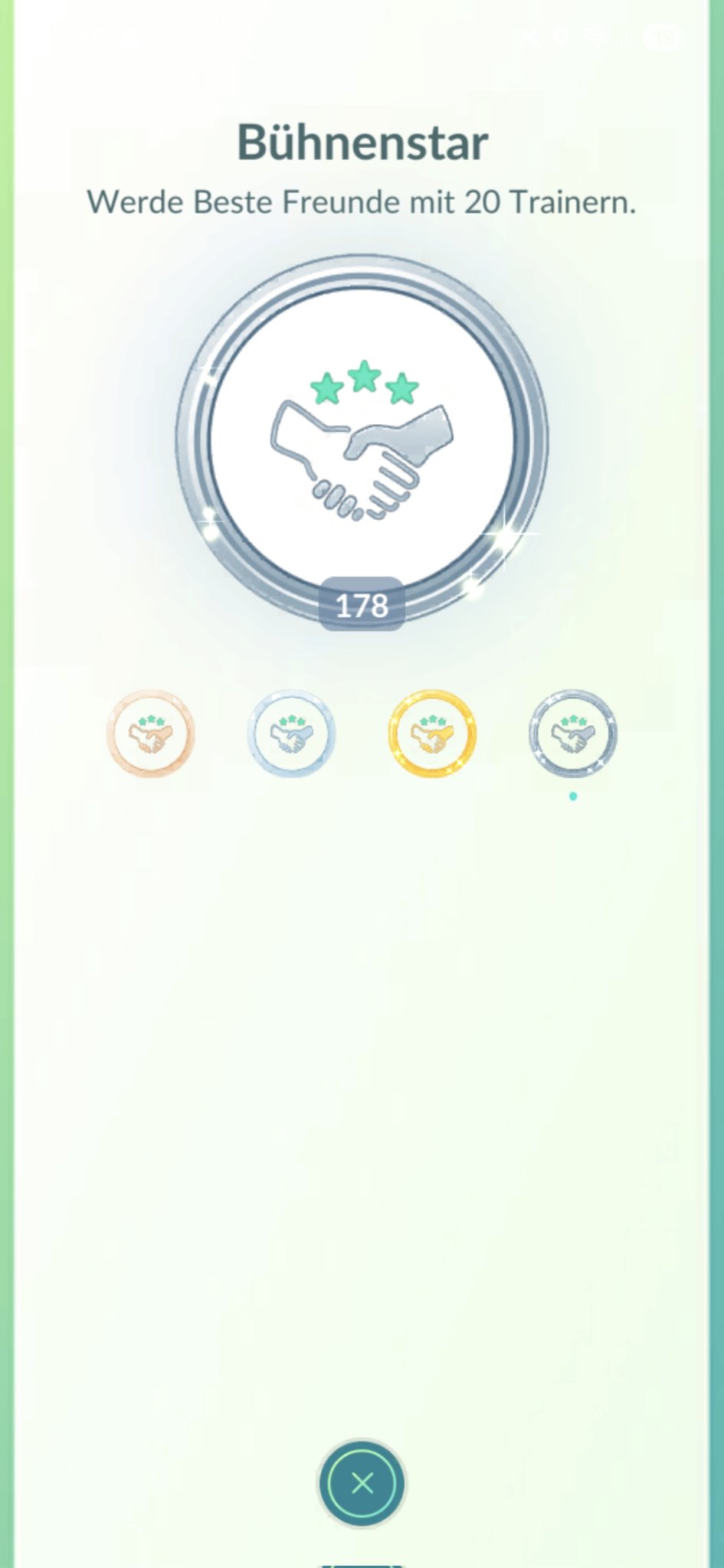Image resolution: width=724 pixels, height=1568 pixels.
Task: Close the Bühnenstar medal screen
Action: point(362,1483)
